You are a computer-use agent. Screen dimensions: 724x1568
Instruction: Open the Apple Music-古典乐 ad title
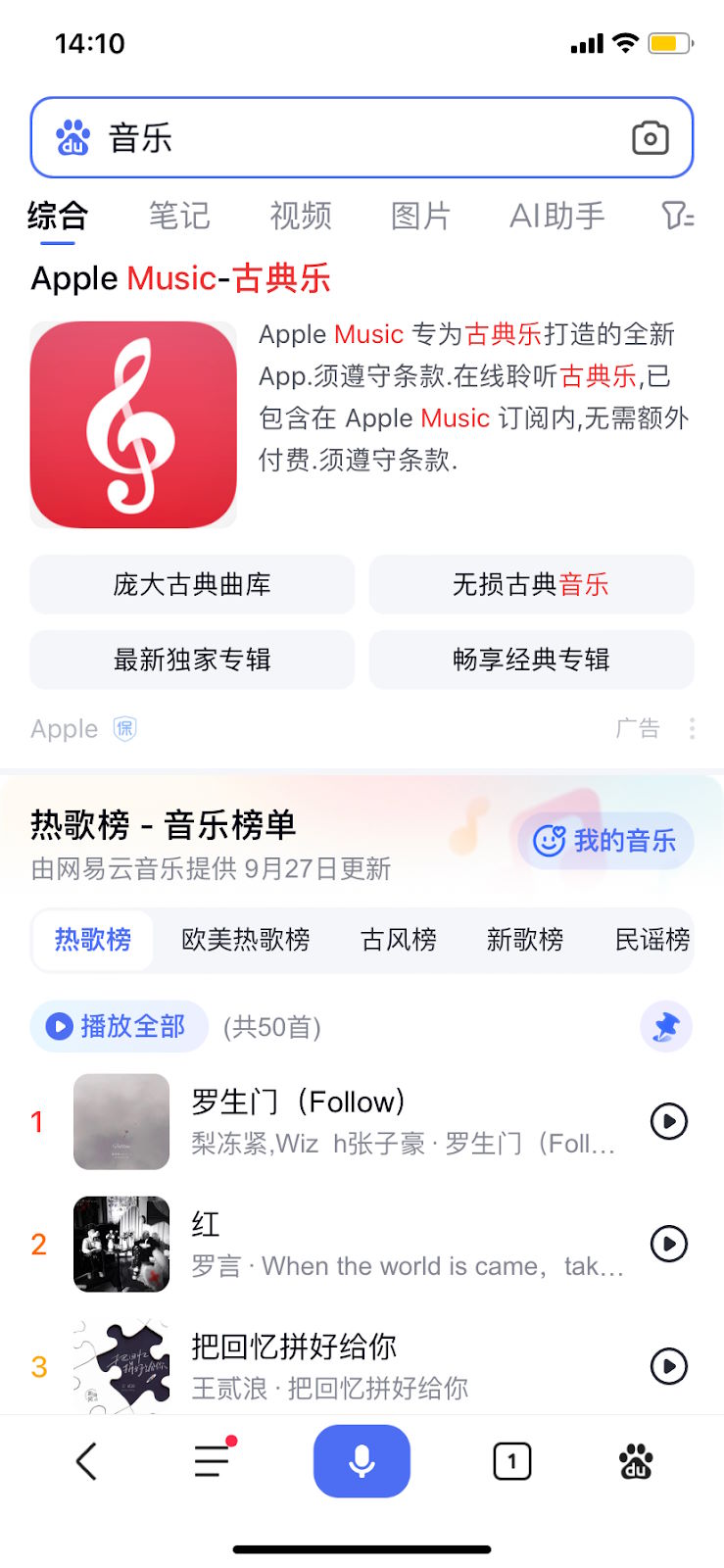181,278
